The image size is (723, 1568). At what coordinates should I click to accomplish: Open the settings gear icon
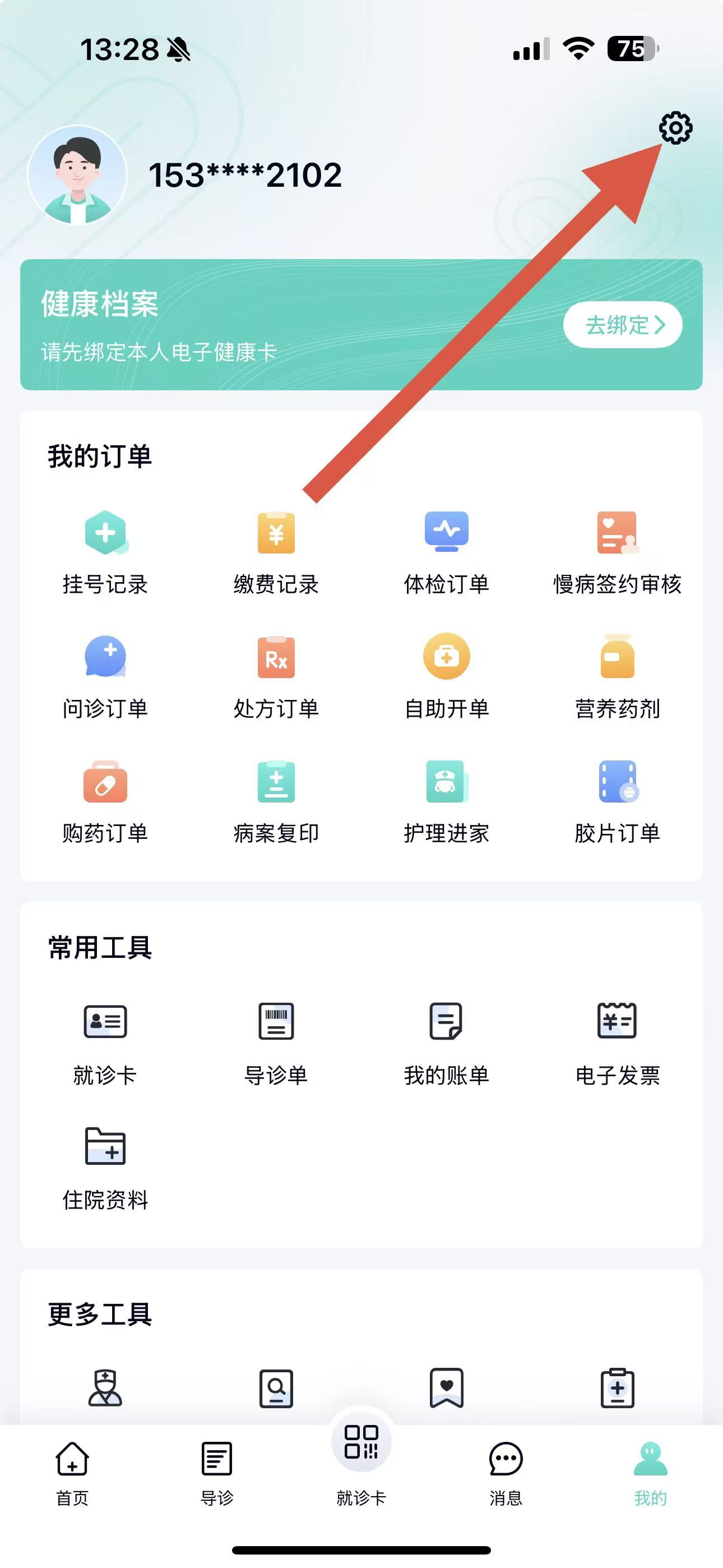[675, 128]
